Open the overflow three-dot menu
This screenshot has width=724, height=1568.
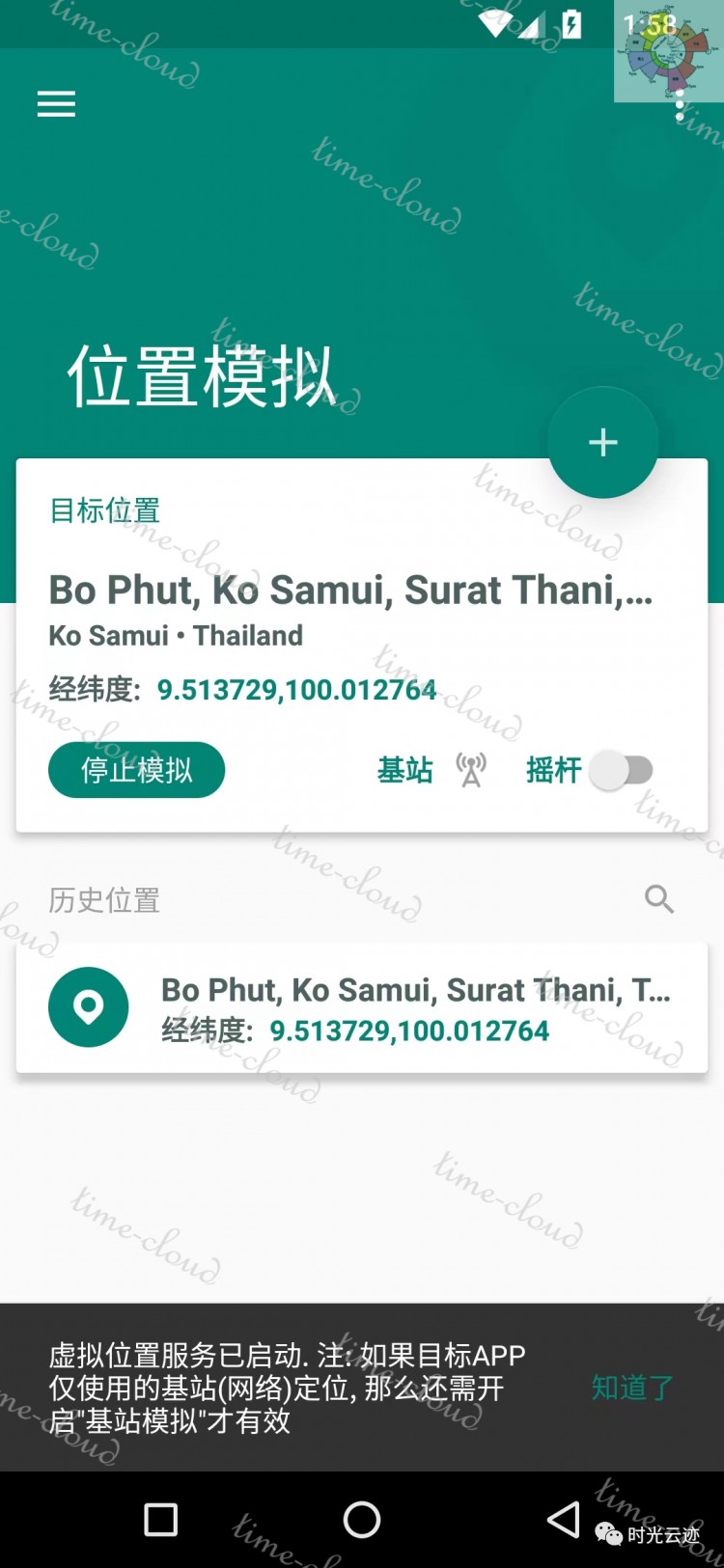coord(679,106)
